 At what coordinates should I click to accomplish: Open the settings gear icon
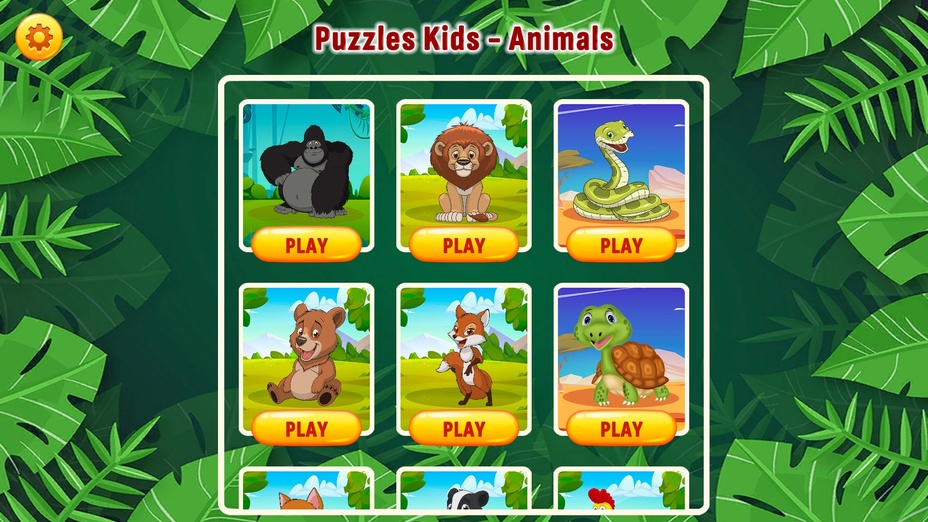[39, 38]
